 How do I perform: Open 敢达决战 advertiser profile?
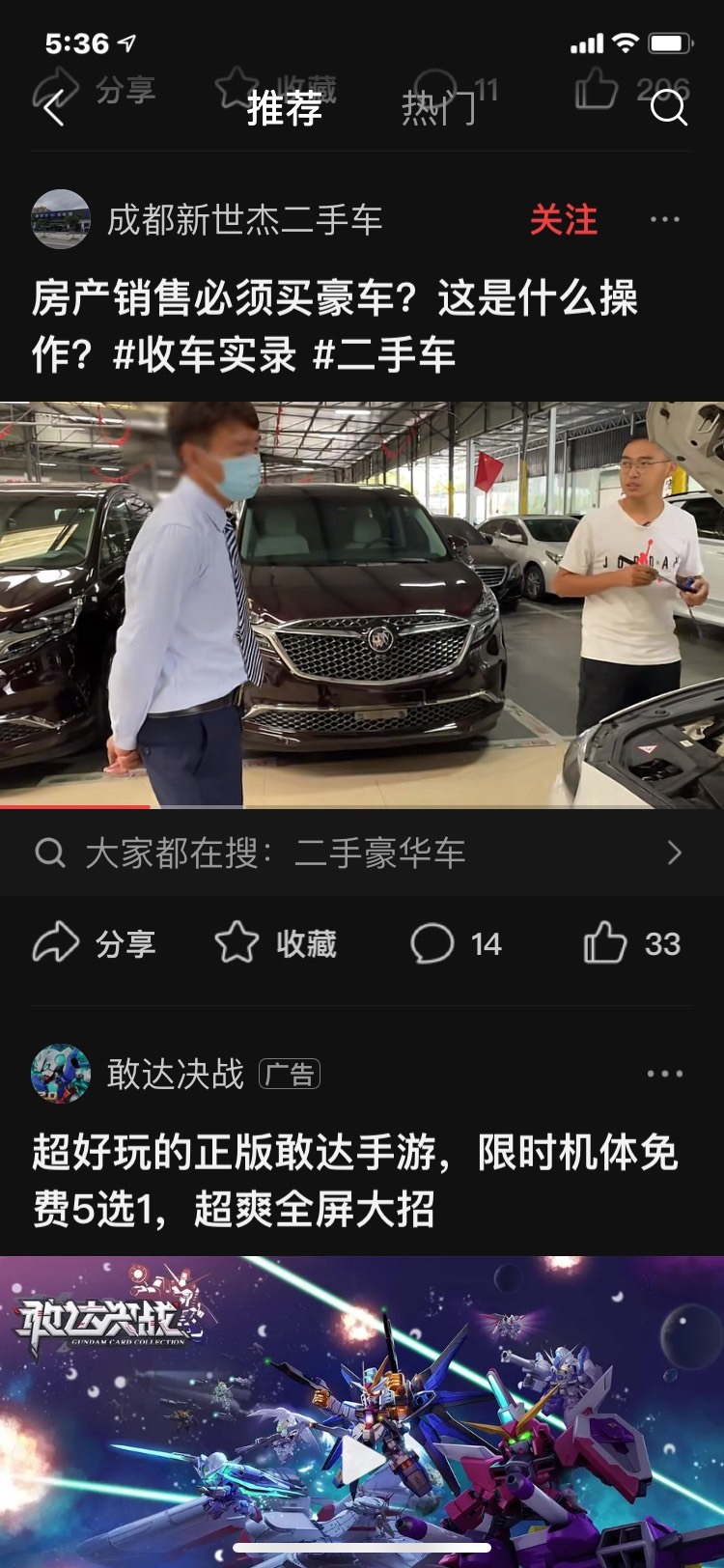pos(61,1074)
